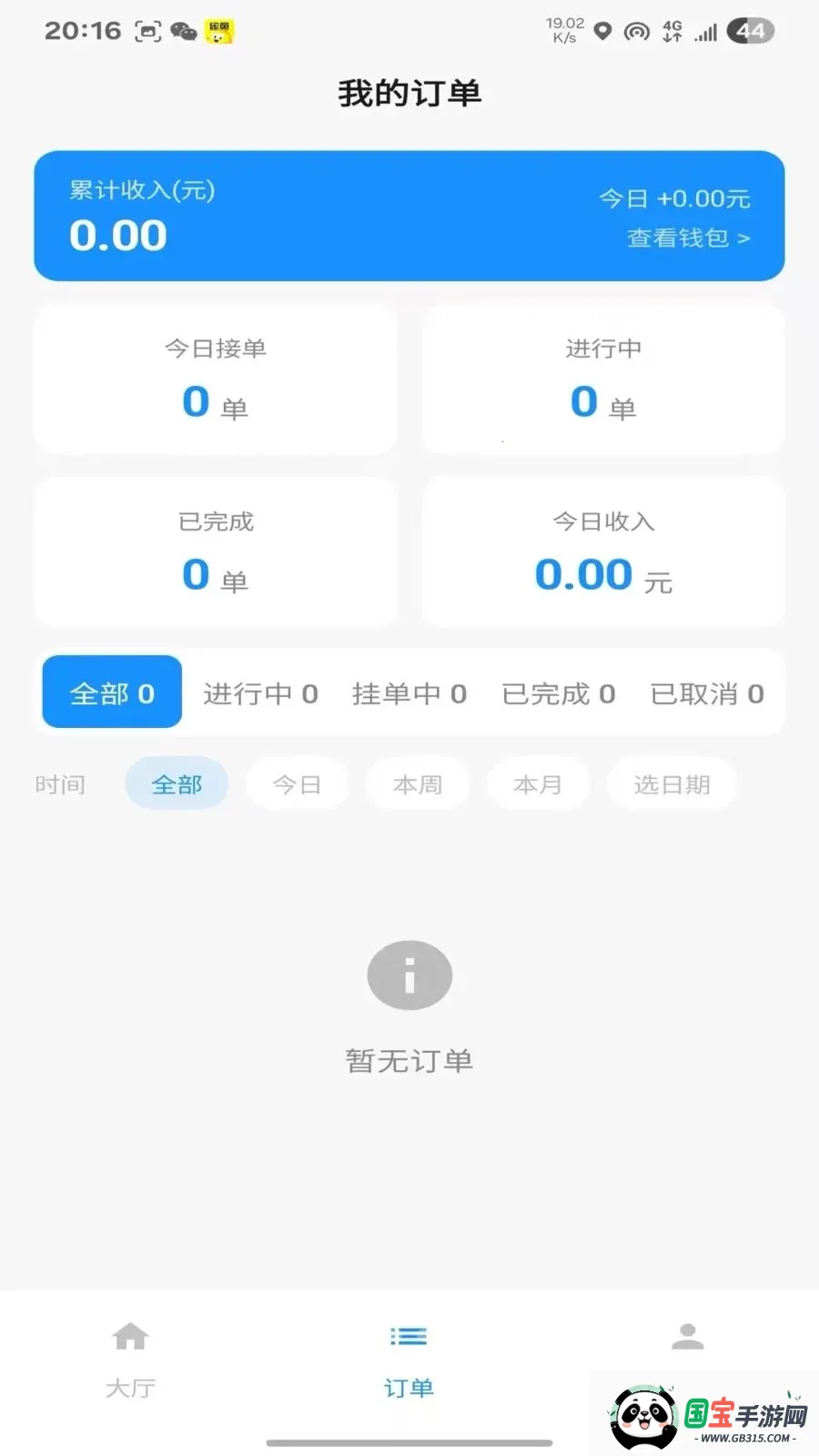
Task: Select the 全部 order status filter
Action: pos(111,692)
